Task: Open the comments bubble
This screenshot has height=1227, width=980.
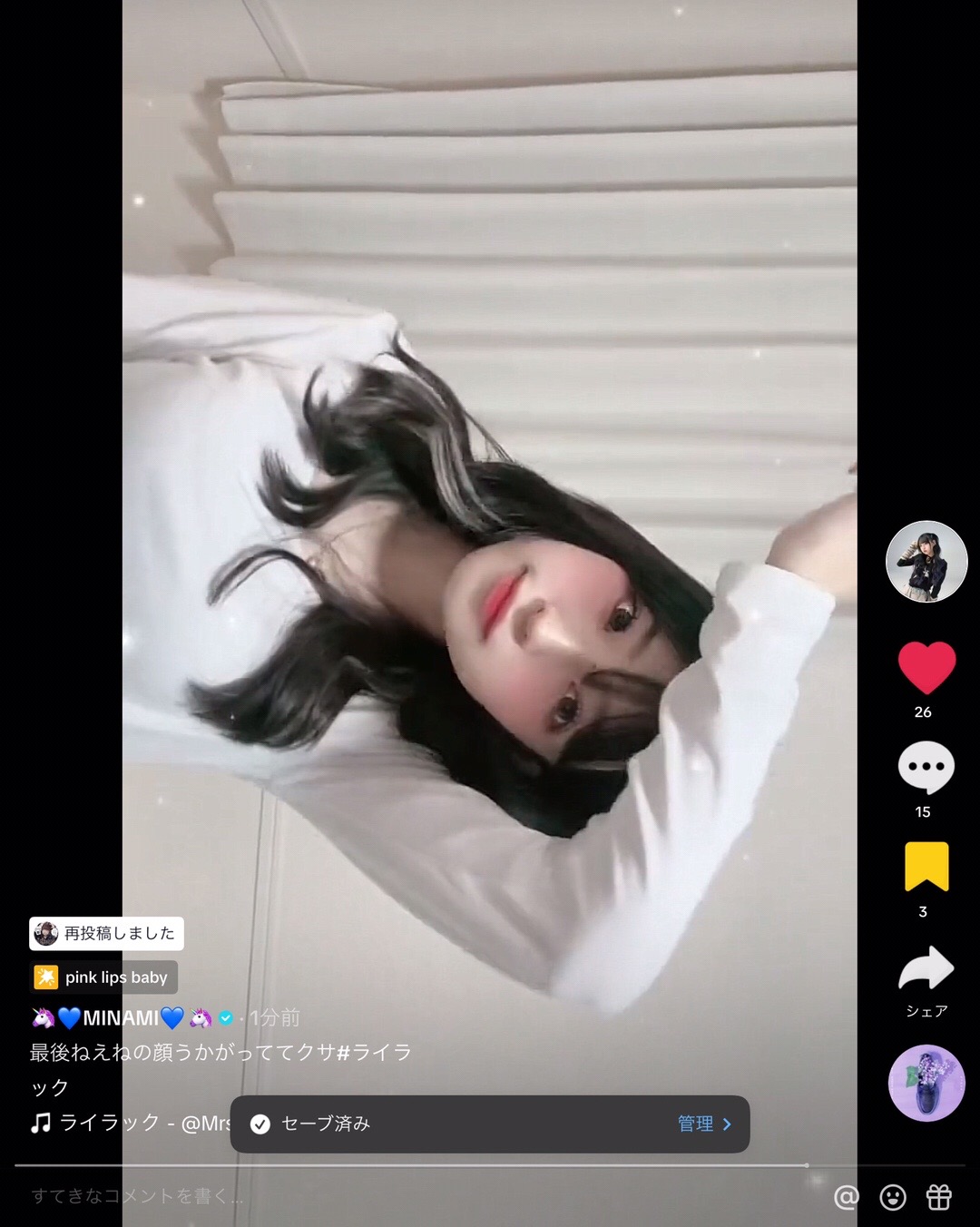Action: click(x=926, y=768)
